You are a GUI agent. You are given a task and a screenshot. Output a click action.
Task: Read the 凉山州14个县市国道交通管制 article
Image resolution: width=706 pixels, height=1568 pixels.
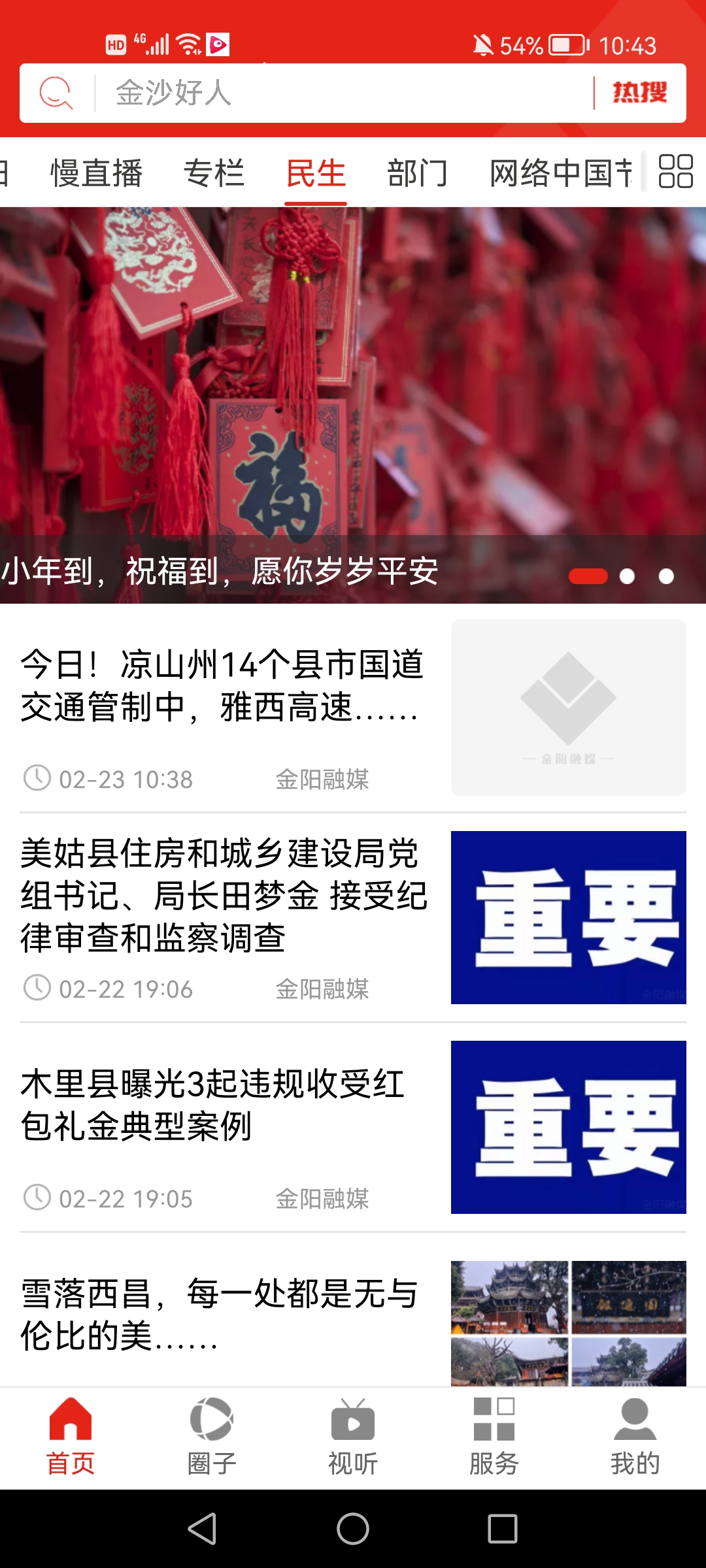click(x=222, y=686)
